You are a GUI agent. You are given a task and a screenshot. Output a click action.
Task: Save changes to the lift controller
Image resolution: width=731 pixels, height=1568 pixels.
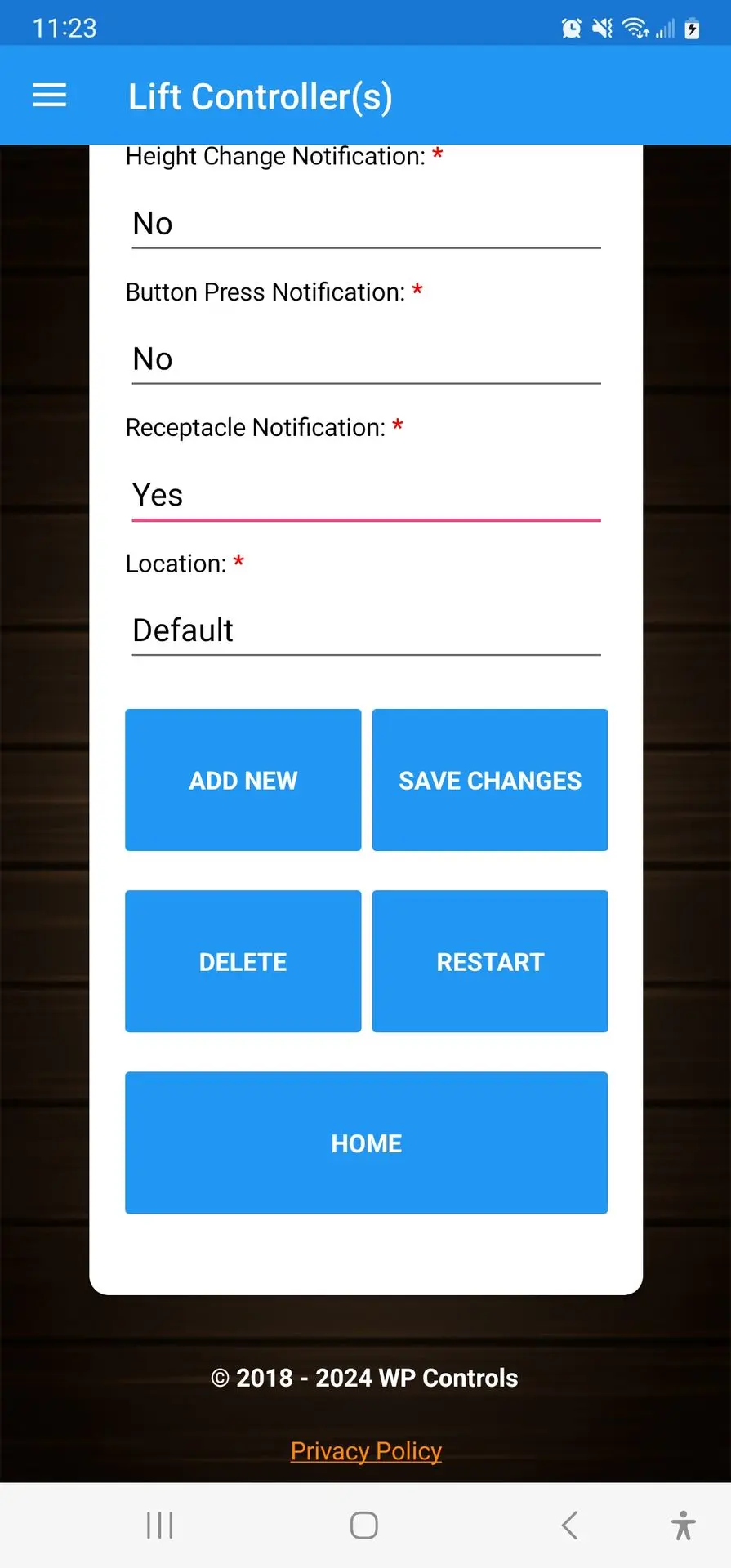490,780
